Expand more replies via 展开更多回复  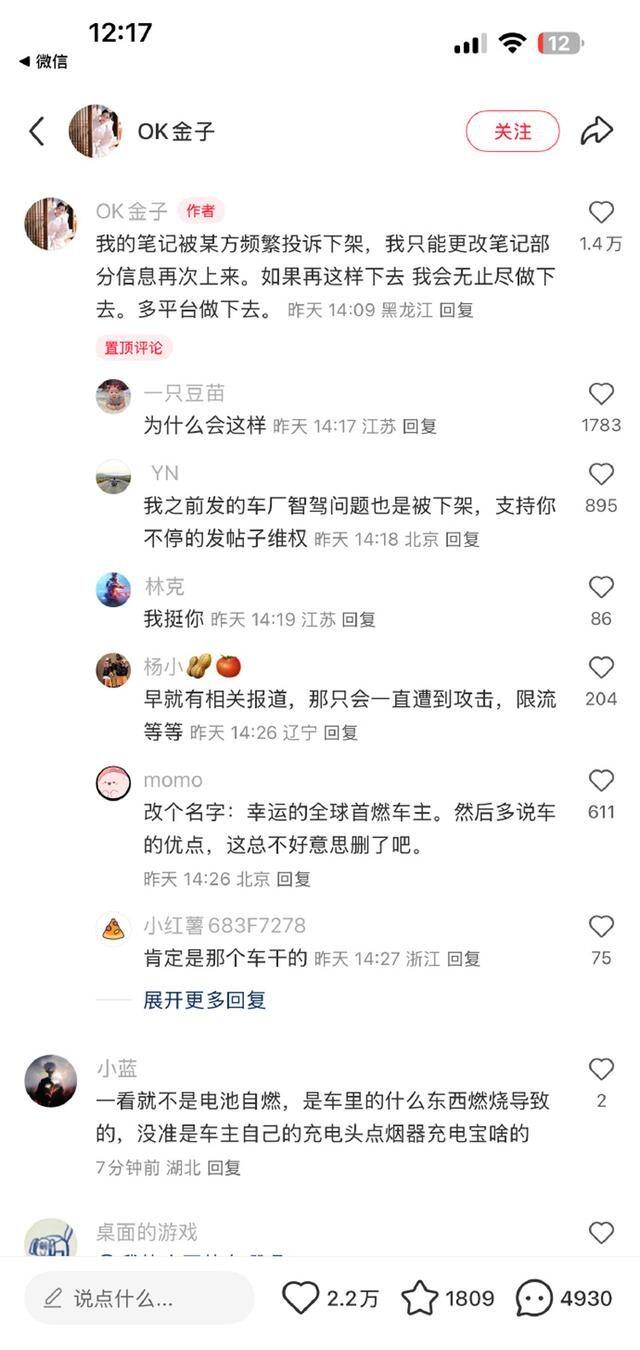click(204, 1000)
